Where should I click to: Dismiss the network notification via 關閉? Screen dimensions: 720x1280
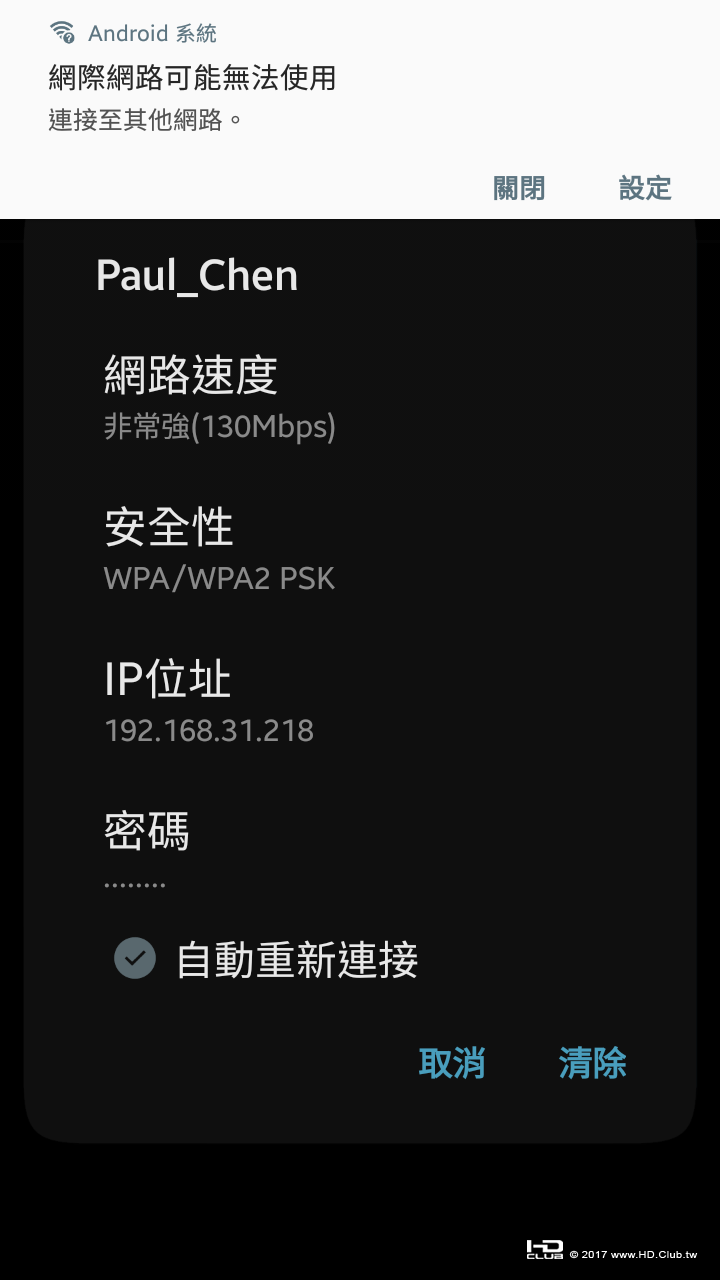click(519, 188)
